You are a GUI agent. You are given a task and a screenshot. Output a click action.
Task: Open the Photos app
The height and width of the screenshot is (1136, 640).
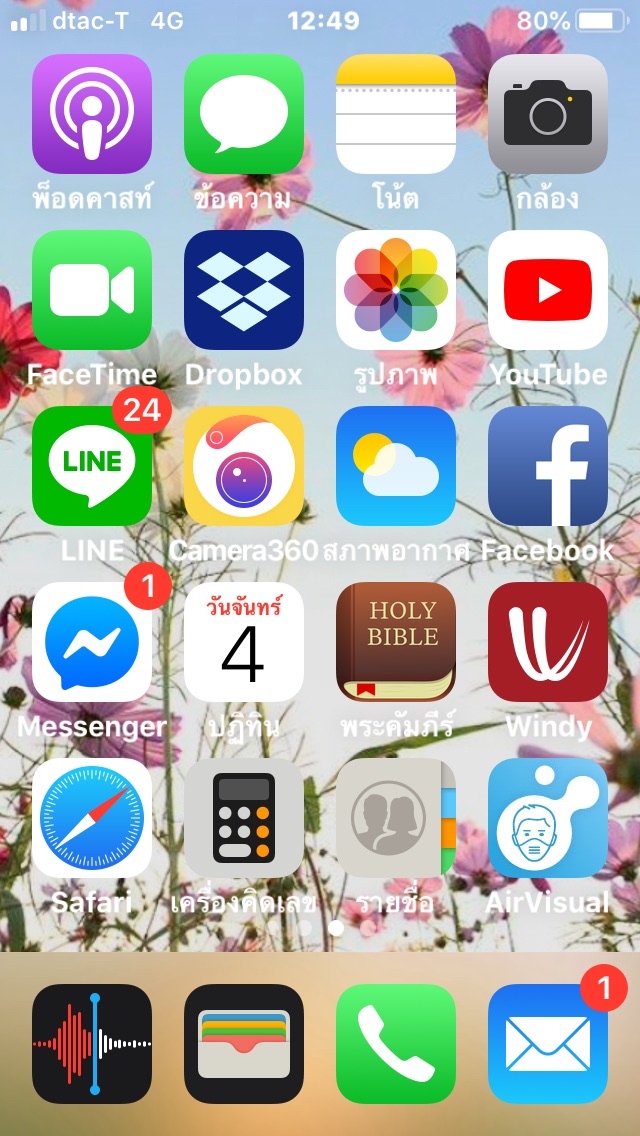(x=396, y=290)
